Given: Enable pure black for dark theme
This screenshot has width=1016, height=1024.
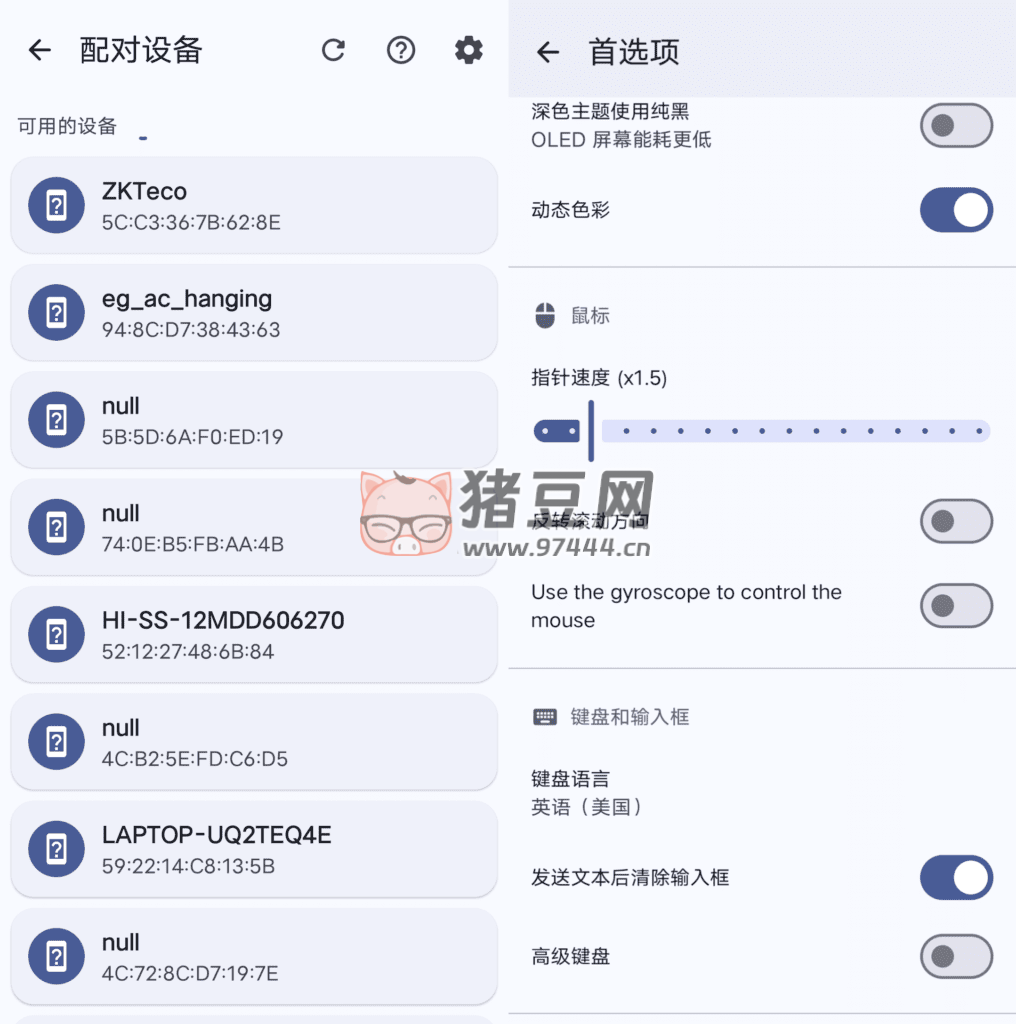Looking at the screenshot, I should pos(955,125).
